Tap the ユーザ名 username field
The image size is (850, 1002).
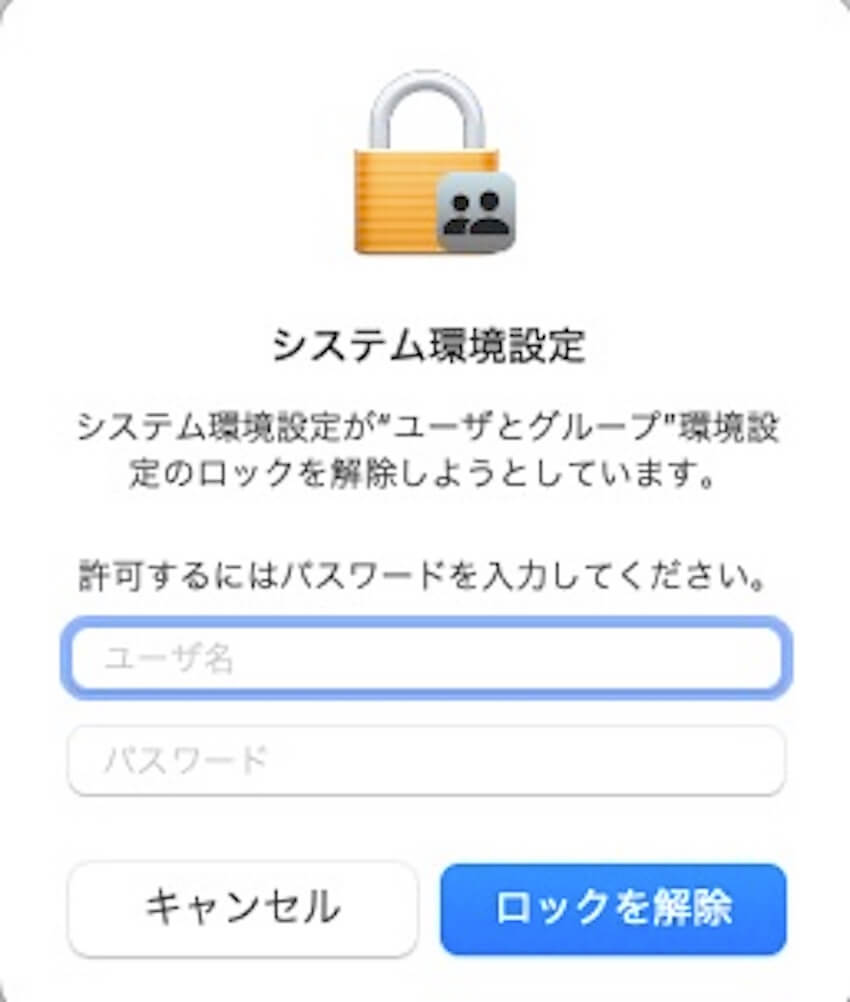[425, 658]
